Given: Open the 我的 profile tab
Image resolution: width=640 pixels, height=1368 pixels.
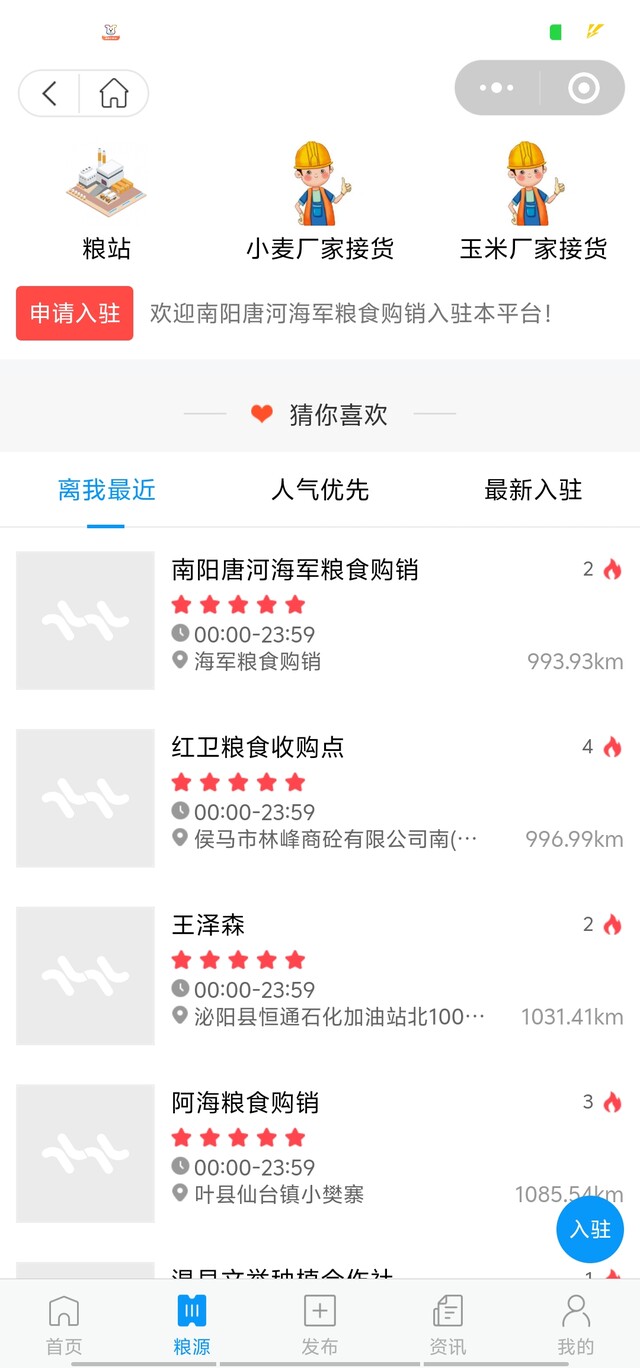Looking at the screenshot, I should pos(576,1323).
